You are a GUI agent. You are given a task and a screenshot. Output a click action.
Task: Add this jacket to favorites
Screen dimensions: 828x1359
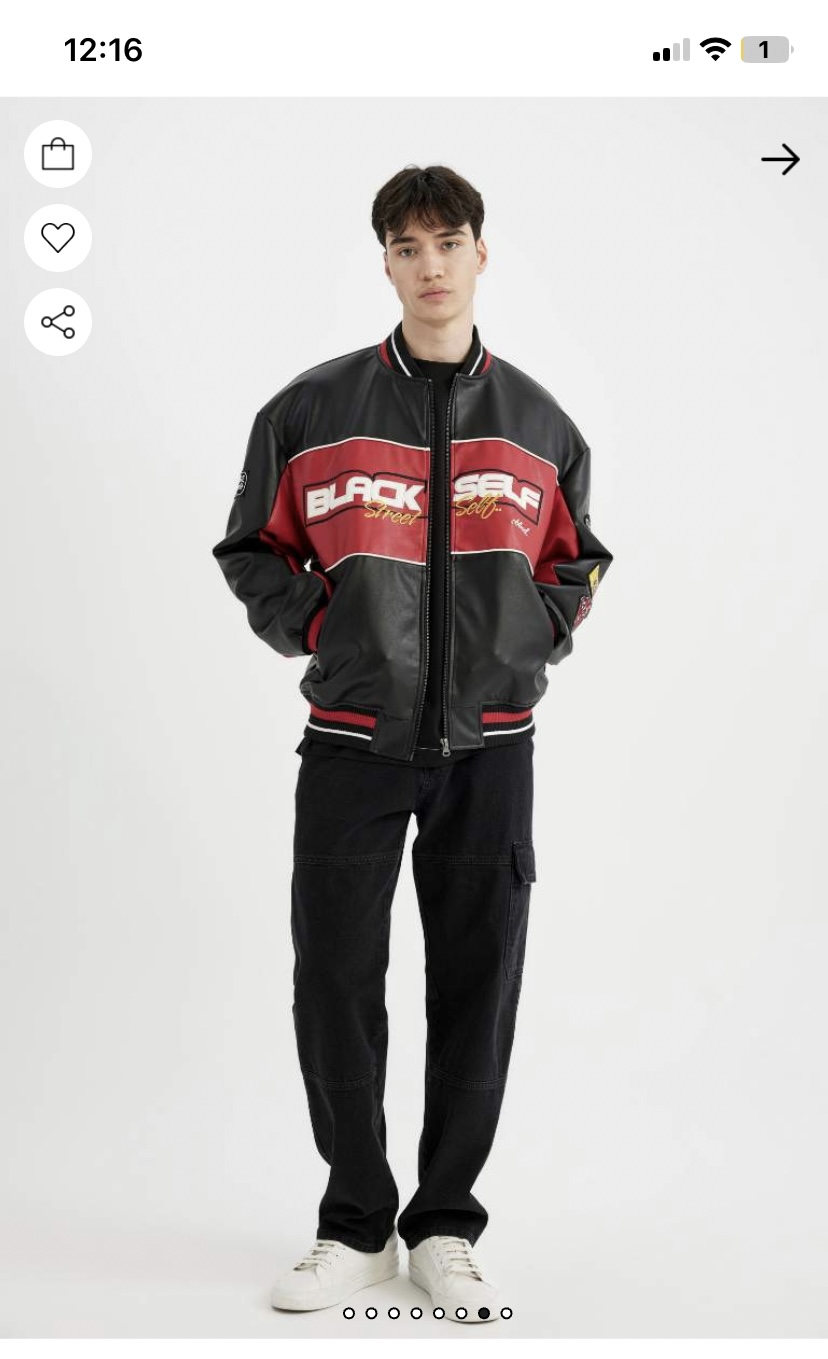(x=58, y=238)
